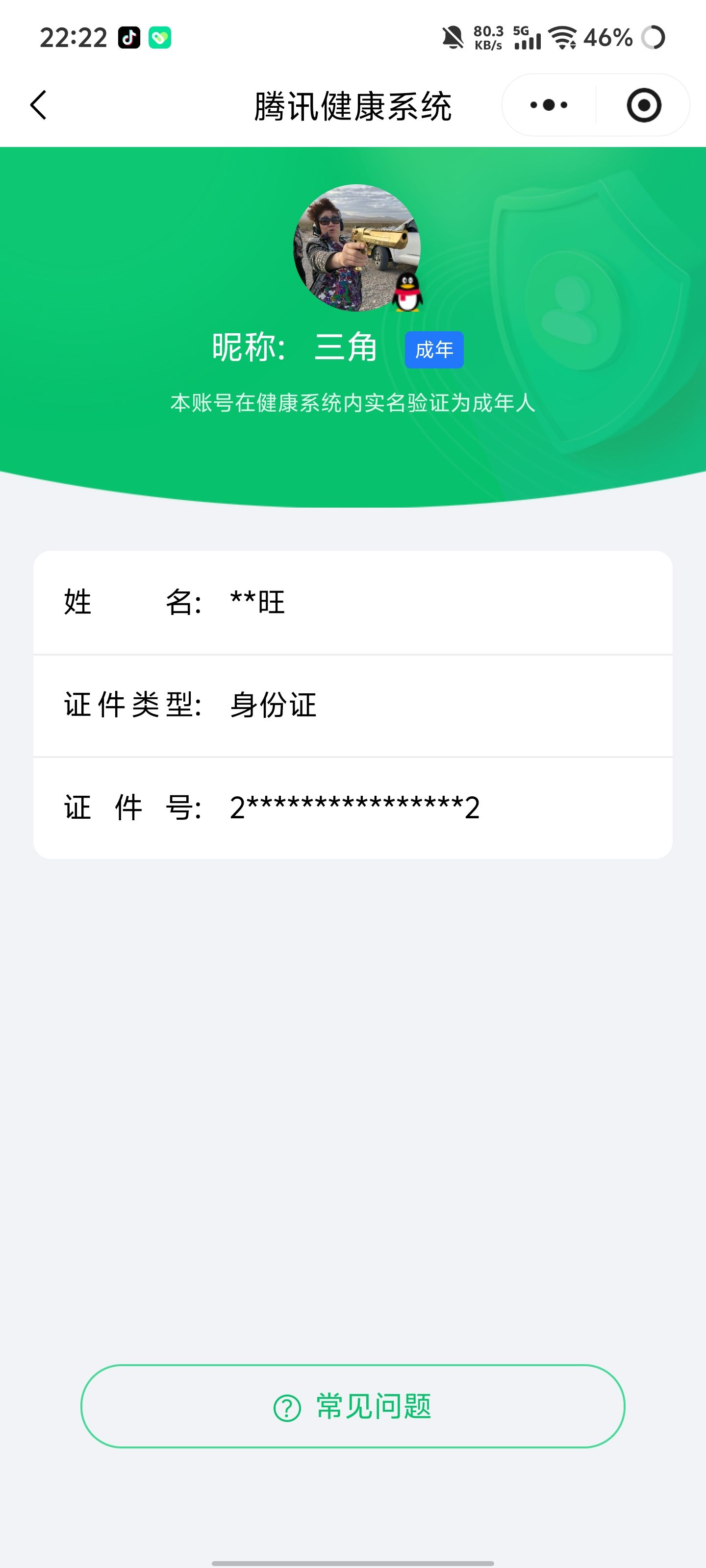Expand the 证件号 ID number row

tap(353, 807)
